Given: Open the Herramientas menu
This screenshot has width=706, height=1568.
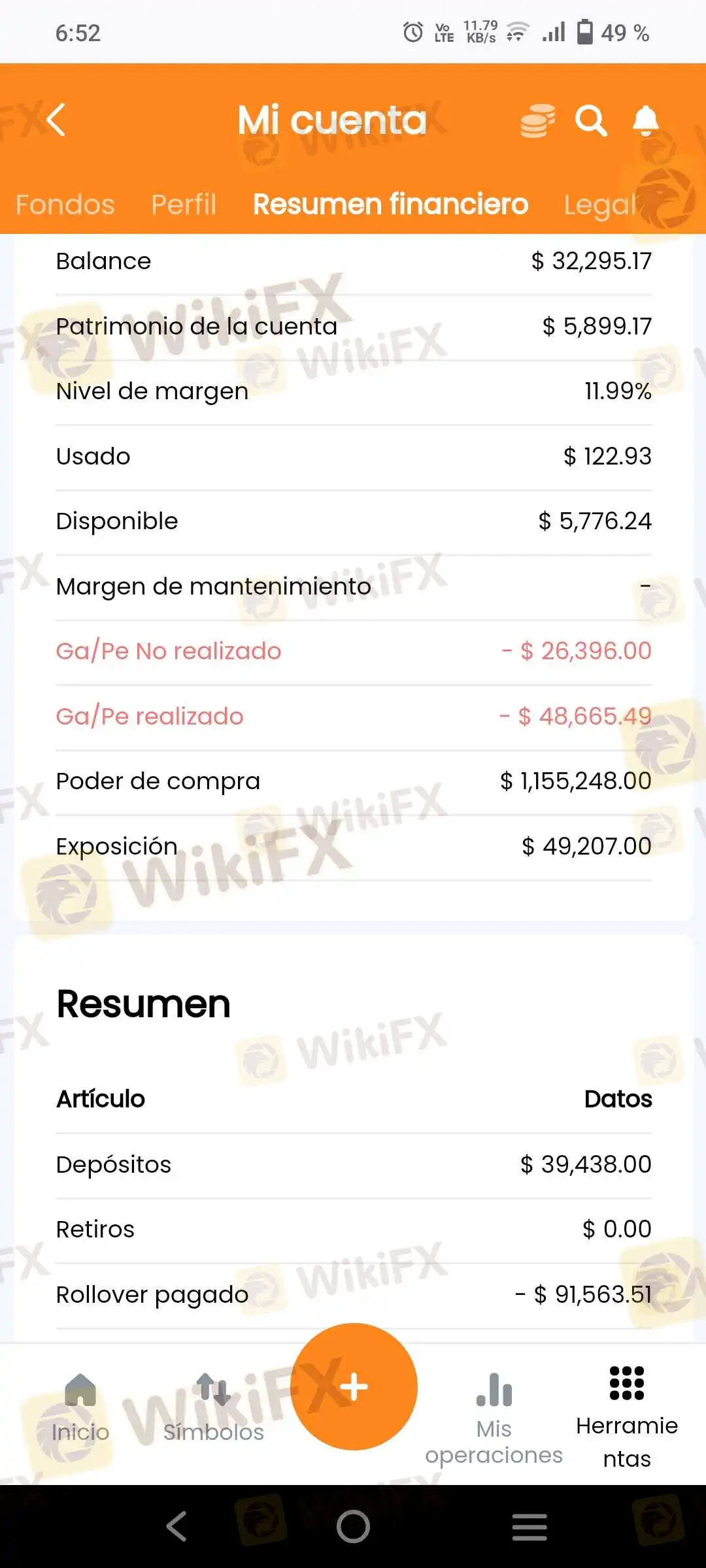Looking at the screenshot, I should point(626,1414).
